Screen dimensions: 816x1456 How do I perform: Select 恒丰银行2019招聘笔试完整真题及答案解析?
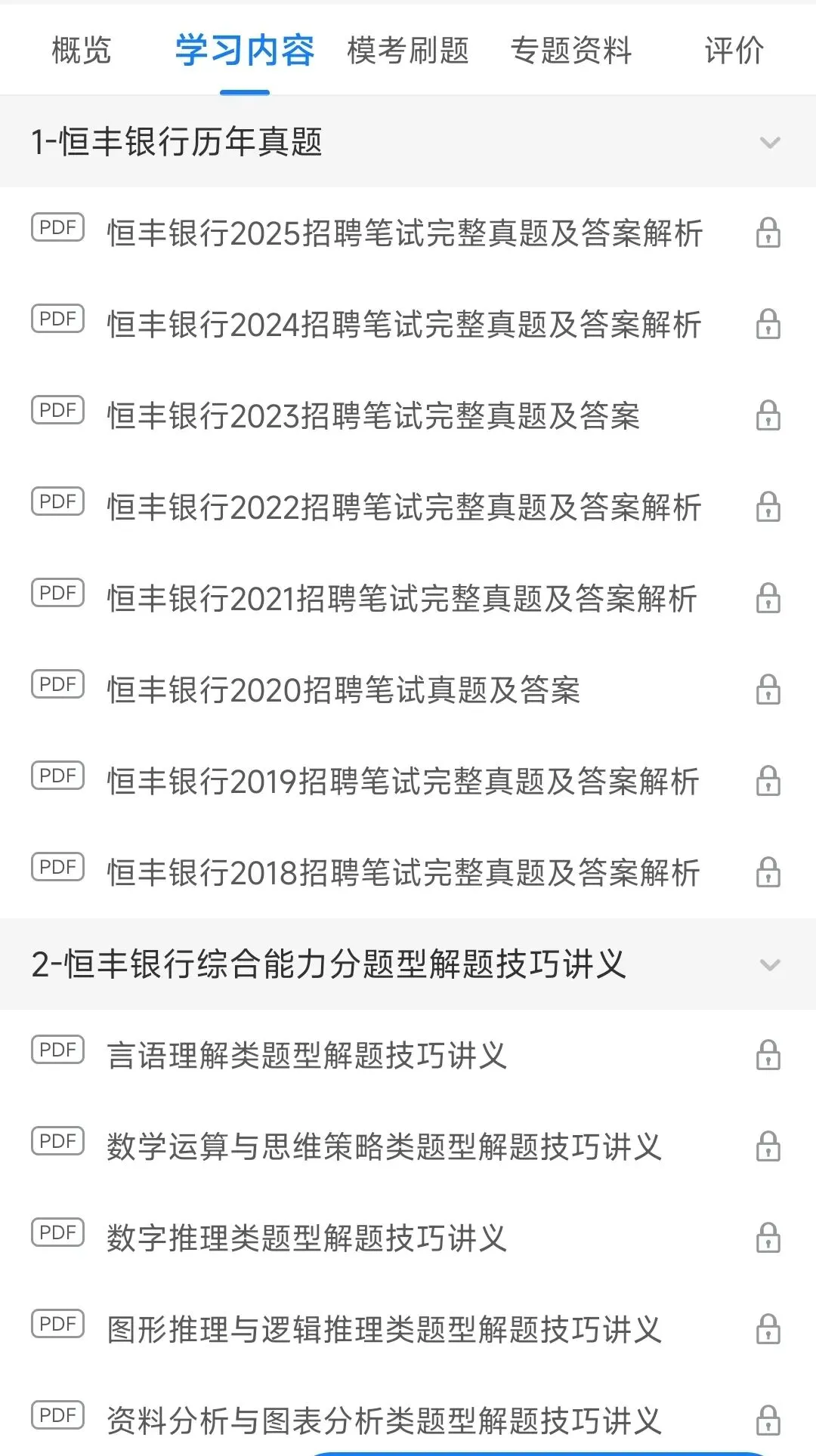408,781
